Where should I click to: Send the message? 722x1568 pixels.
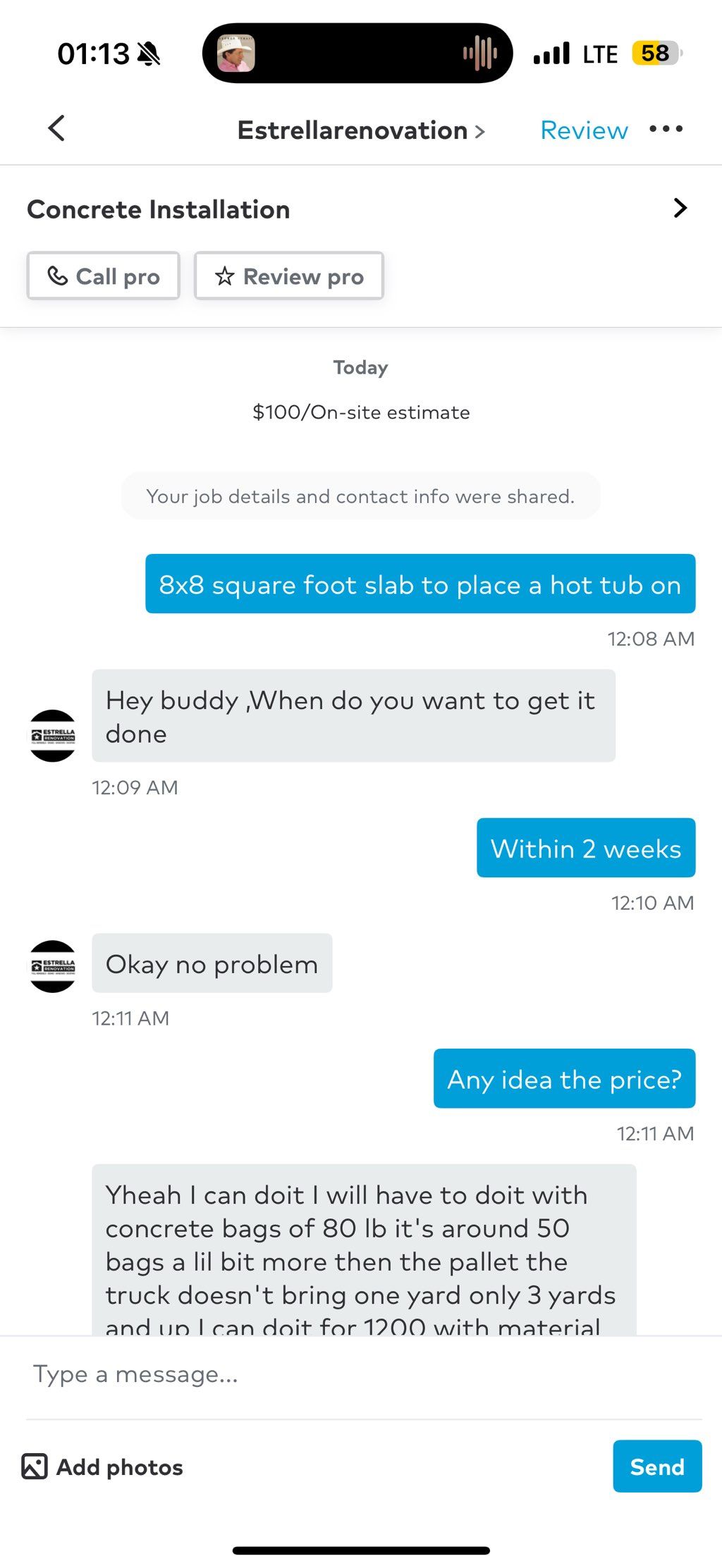click(x=657, y=1466)
